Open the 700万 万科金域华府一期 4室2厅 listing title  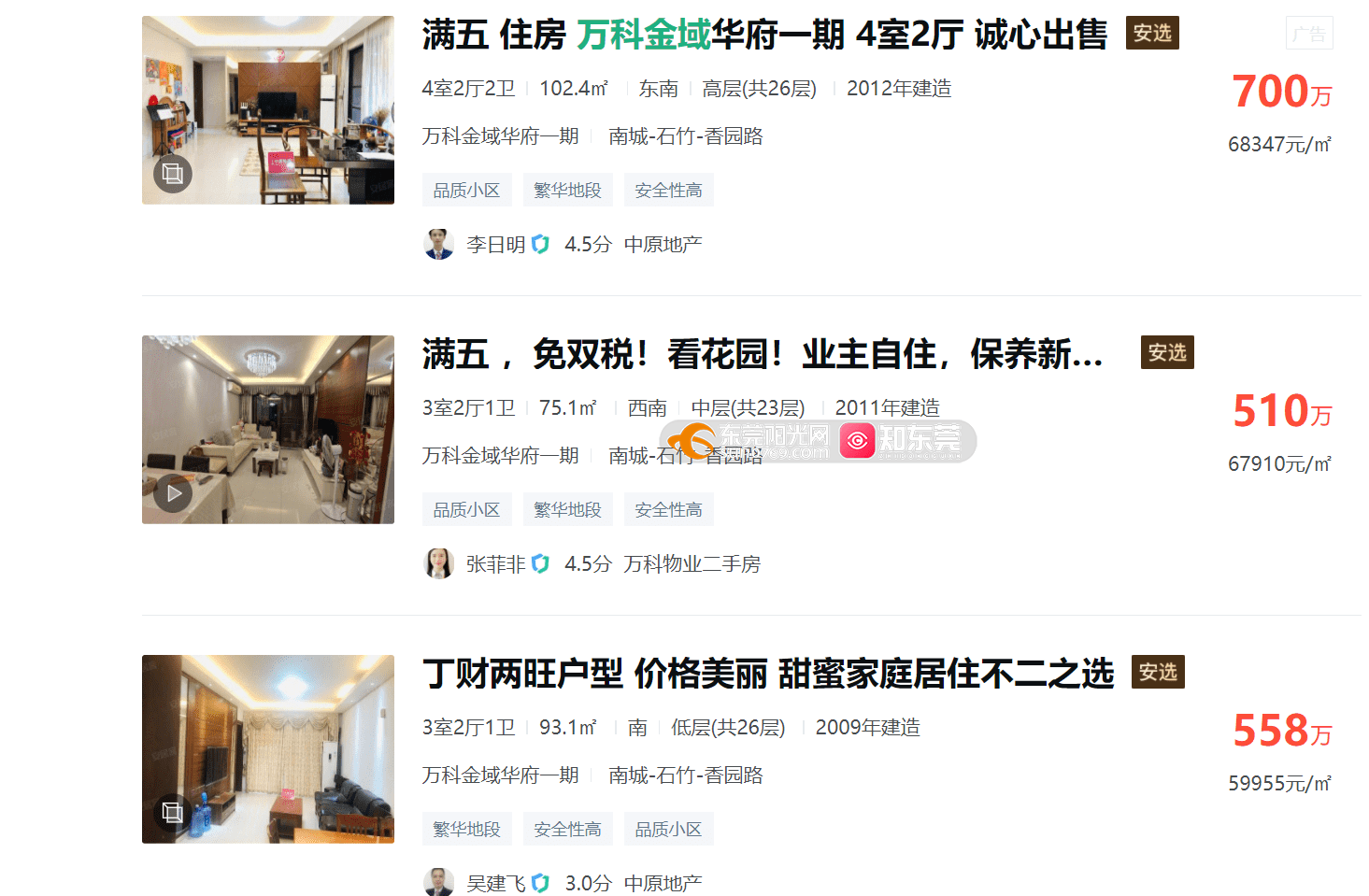coord(763,36)
